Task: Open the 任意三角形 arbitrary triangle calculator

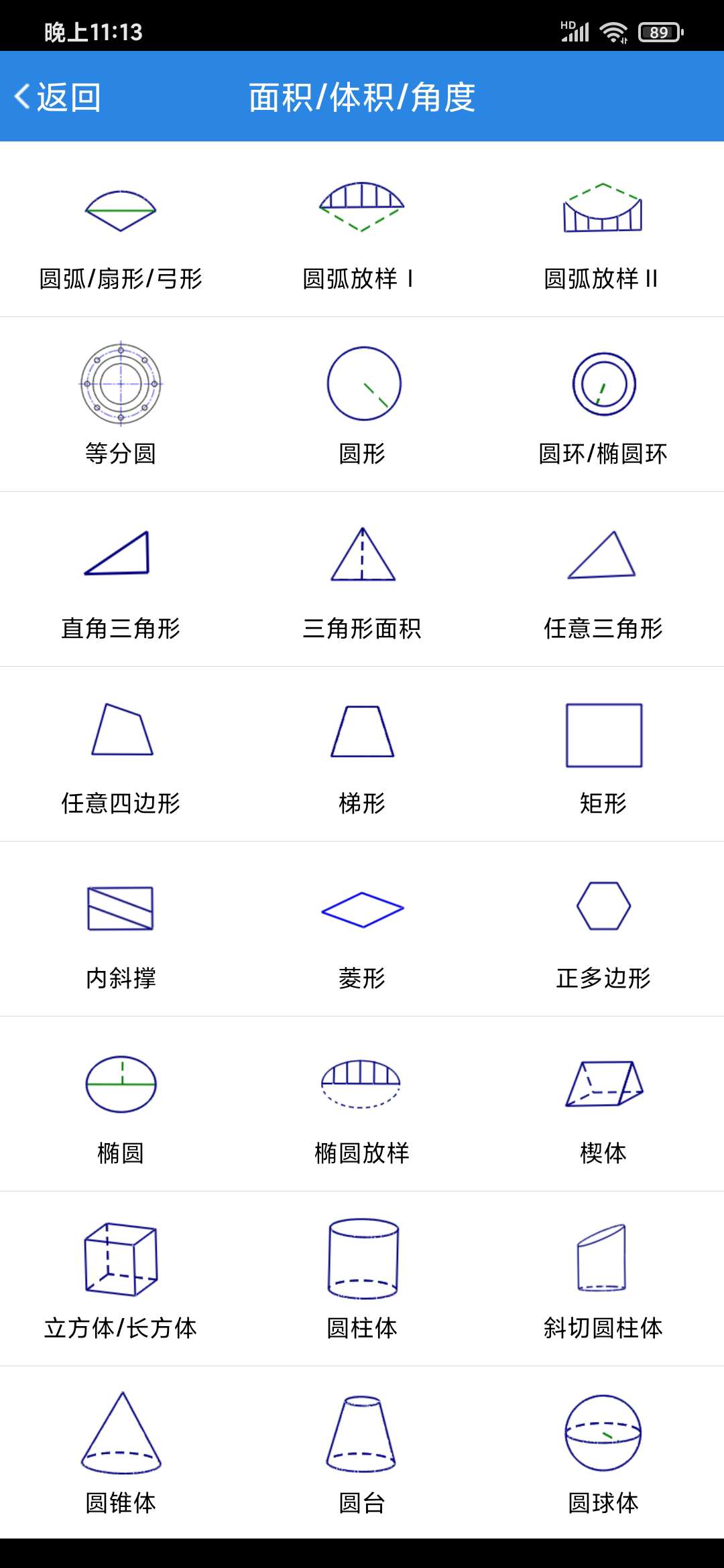Action: [x=602, y=580]
